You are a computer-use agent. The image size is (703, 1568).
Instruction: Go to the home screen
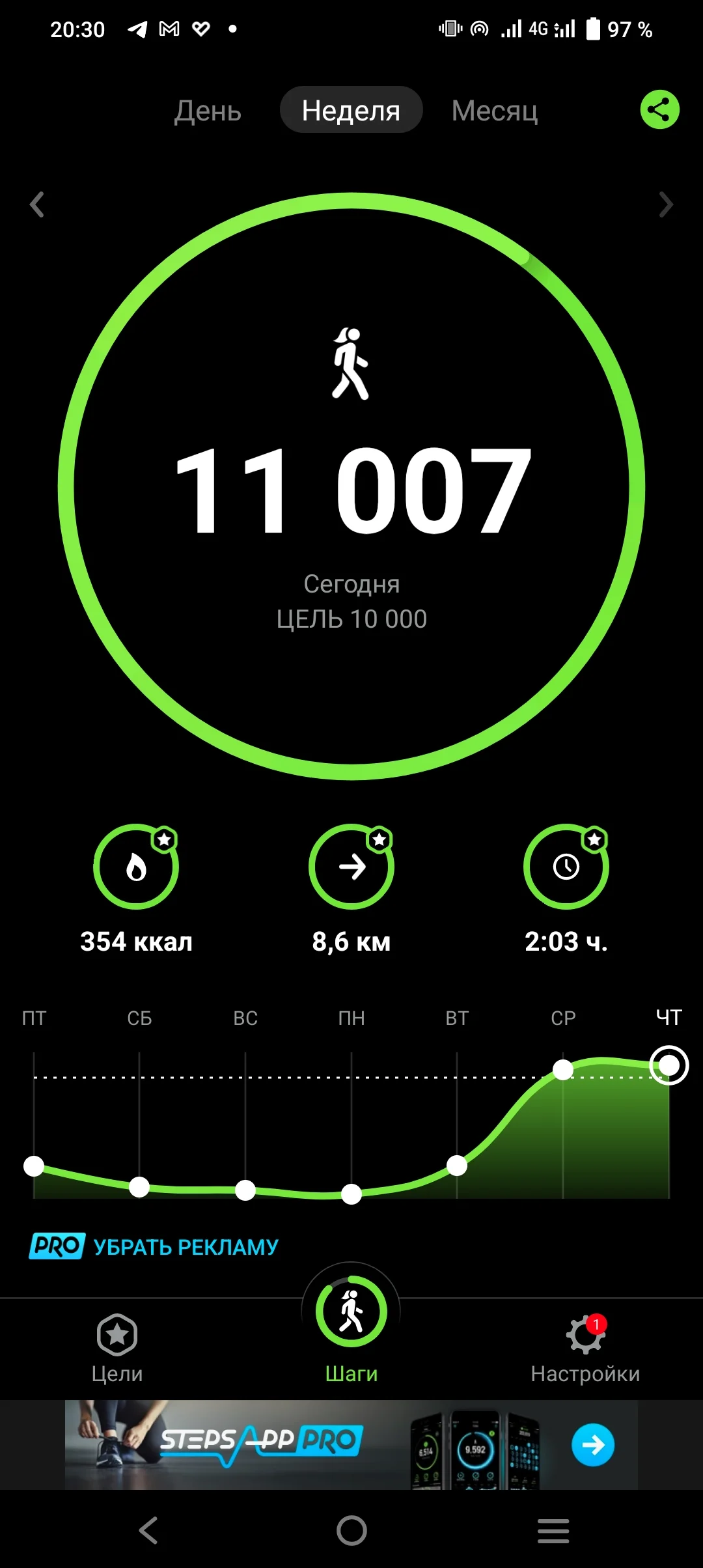click(x=351, y=1530)
